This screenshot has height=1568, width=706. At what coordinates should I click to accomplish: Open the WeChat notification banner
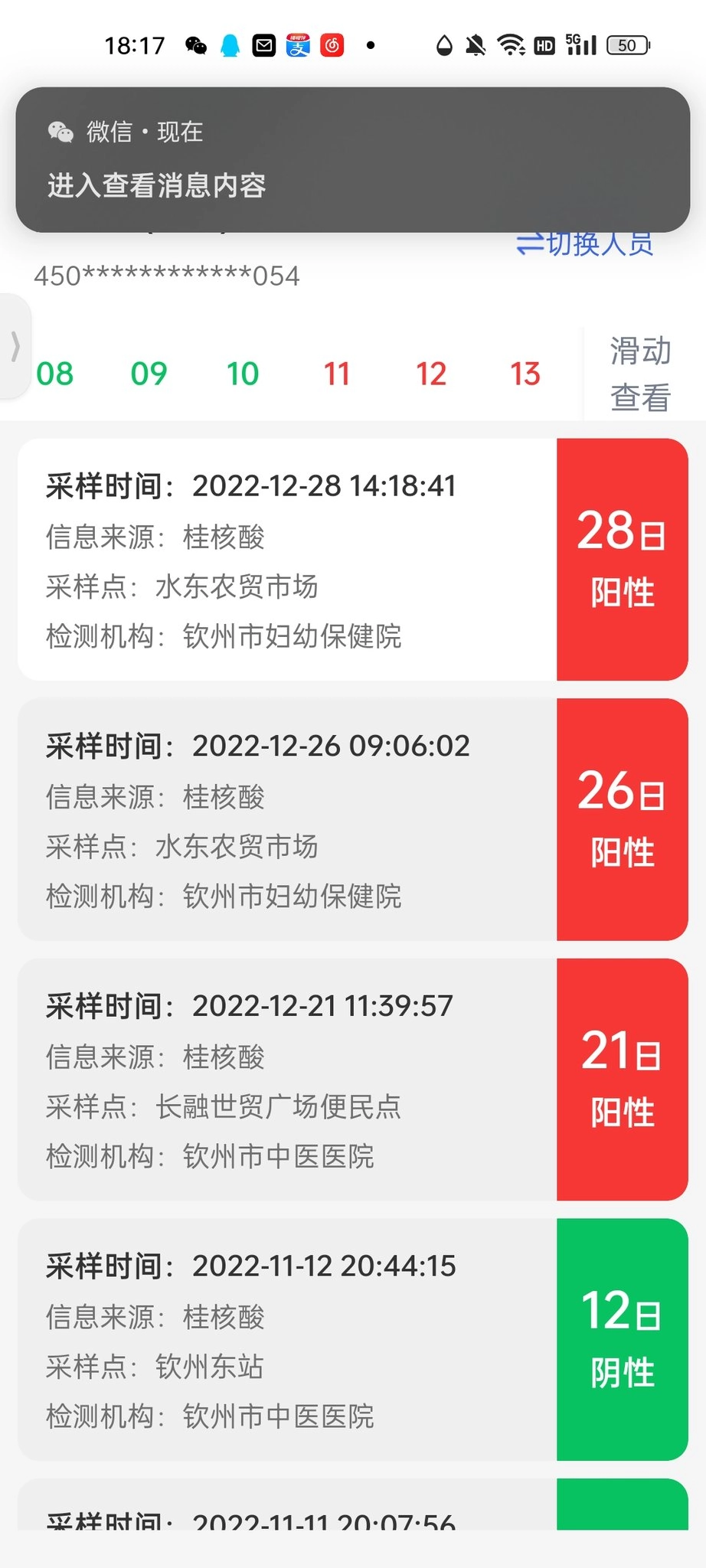(352, 159)
